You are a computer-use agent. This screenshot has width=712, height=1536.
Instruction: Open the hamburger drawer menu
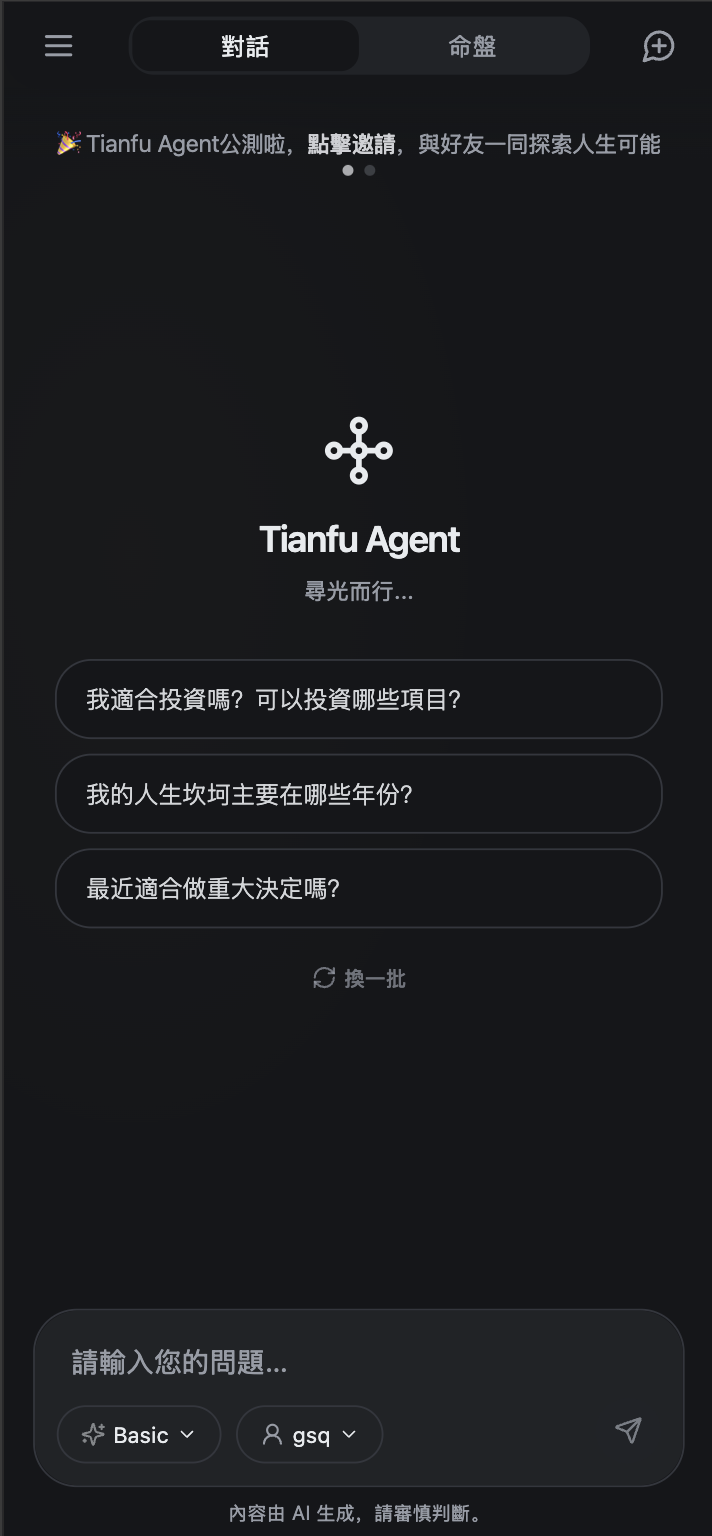[x=59, y=46]
